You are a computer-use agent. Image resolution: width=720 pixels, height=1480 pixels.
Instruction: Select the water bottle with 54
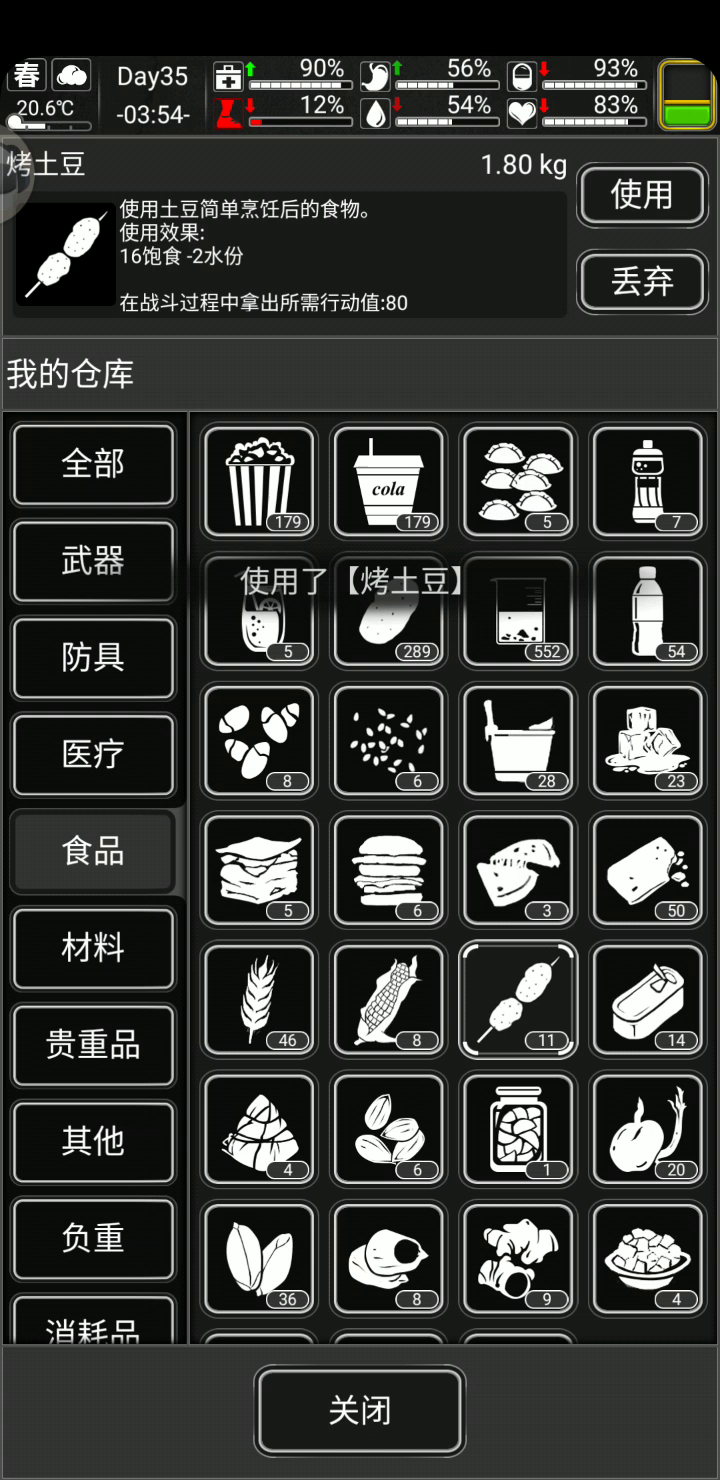point(648,611)
